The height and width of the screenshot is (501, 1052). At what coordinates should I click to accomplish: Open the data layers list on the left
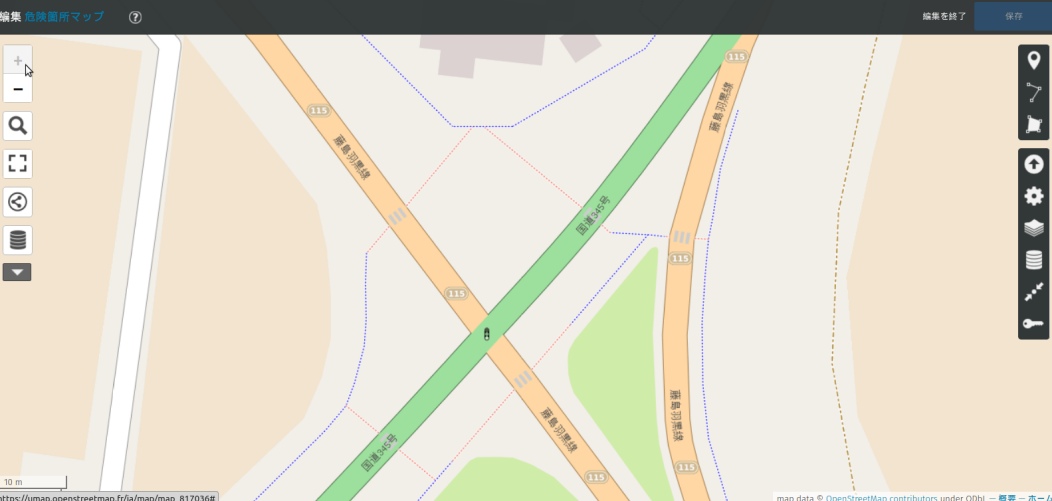[x=18, y=240]
